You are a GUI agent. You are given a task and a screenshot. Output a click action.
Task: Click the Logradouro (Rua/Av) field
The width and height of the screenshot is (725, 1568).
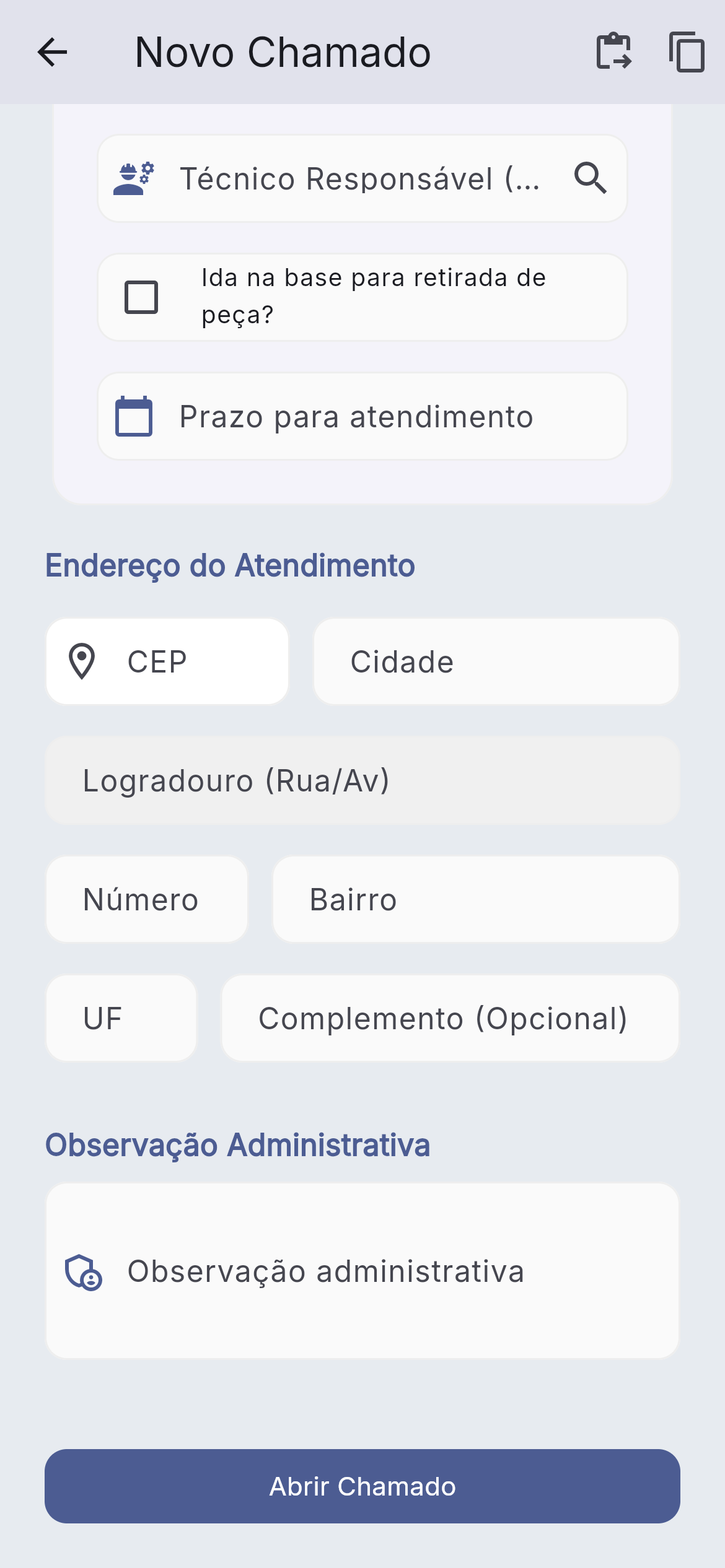[362, 780]
